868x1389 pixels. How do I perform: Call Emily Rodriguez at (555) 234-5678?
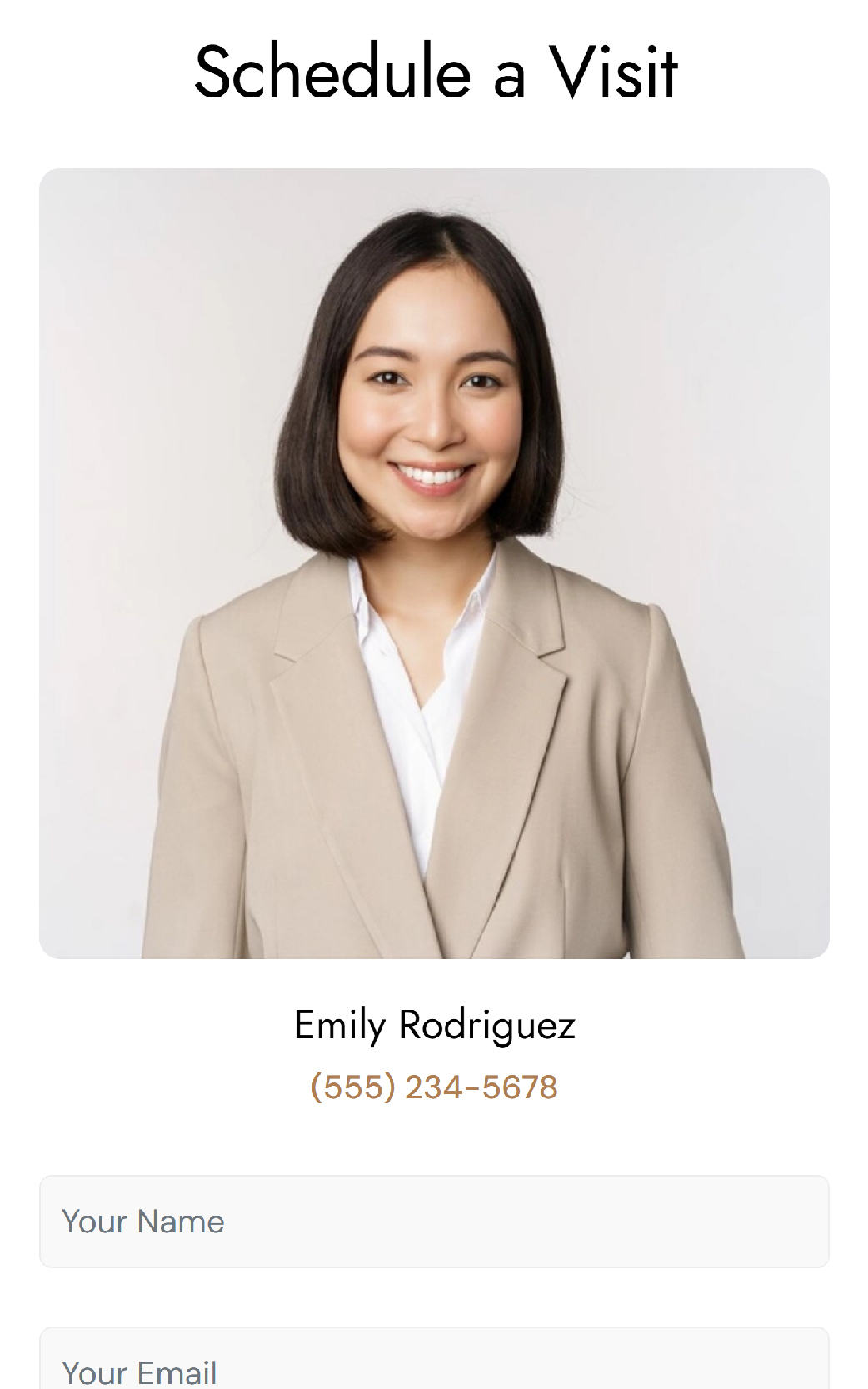(434, 1087)
